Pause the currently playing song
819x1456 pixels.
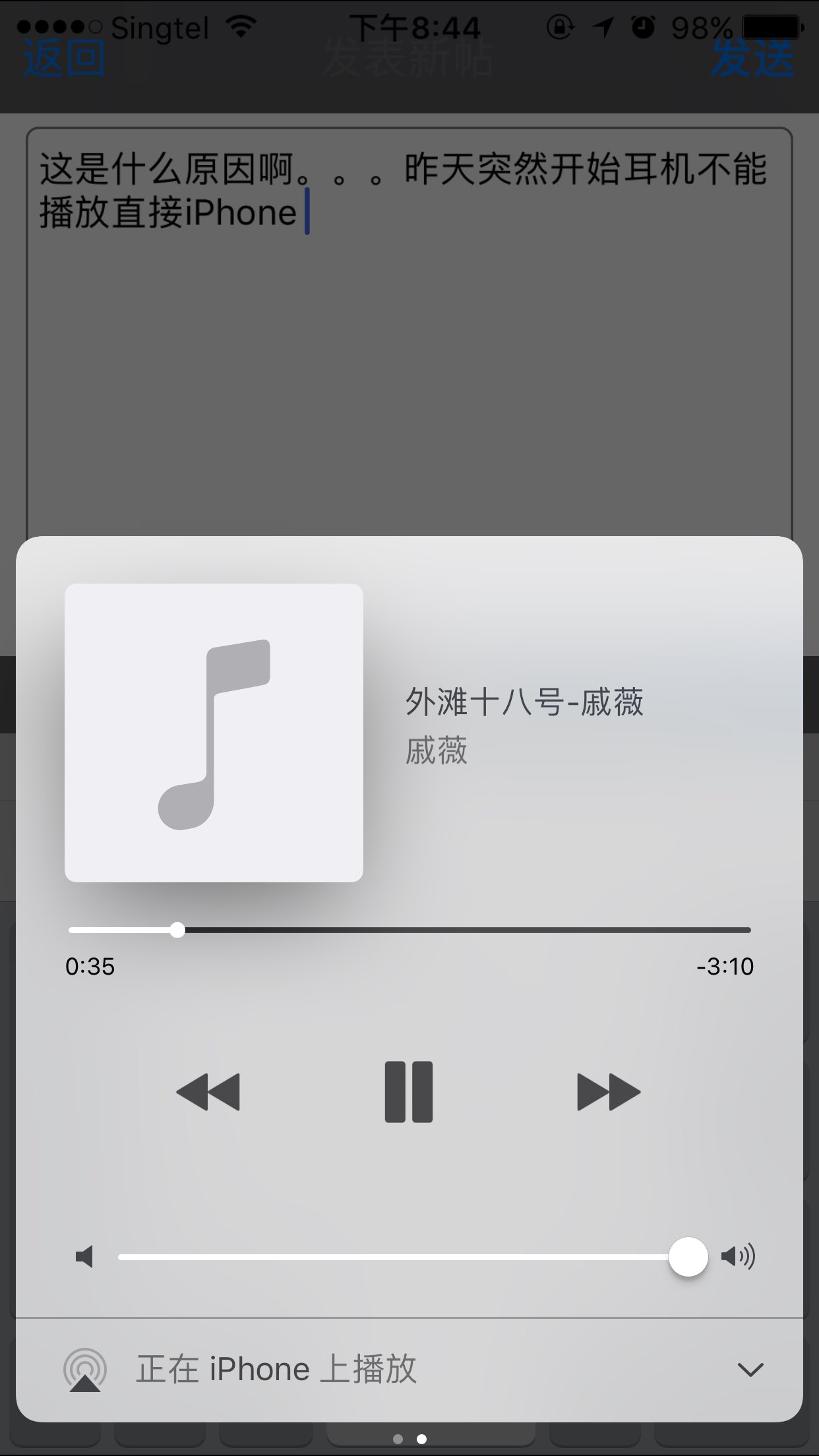pyautogui.click(x=409, y=1092)
